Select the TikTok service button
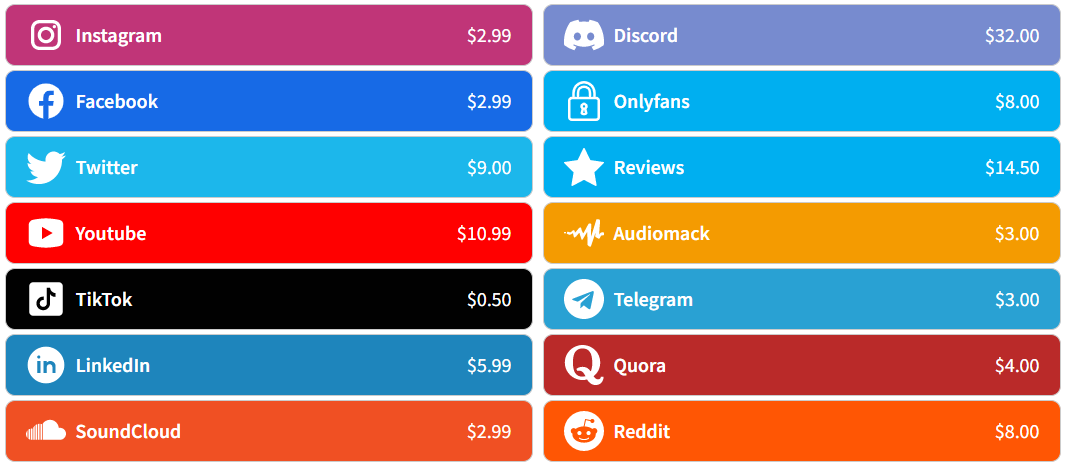The width and height of the screenshot is (1066, 465). pyautogui.click(x=268, y=300)
